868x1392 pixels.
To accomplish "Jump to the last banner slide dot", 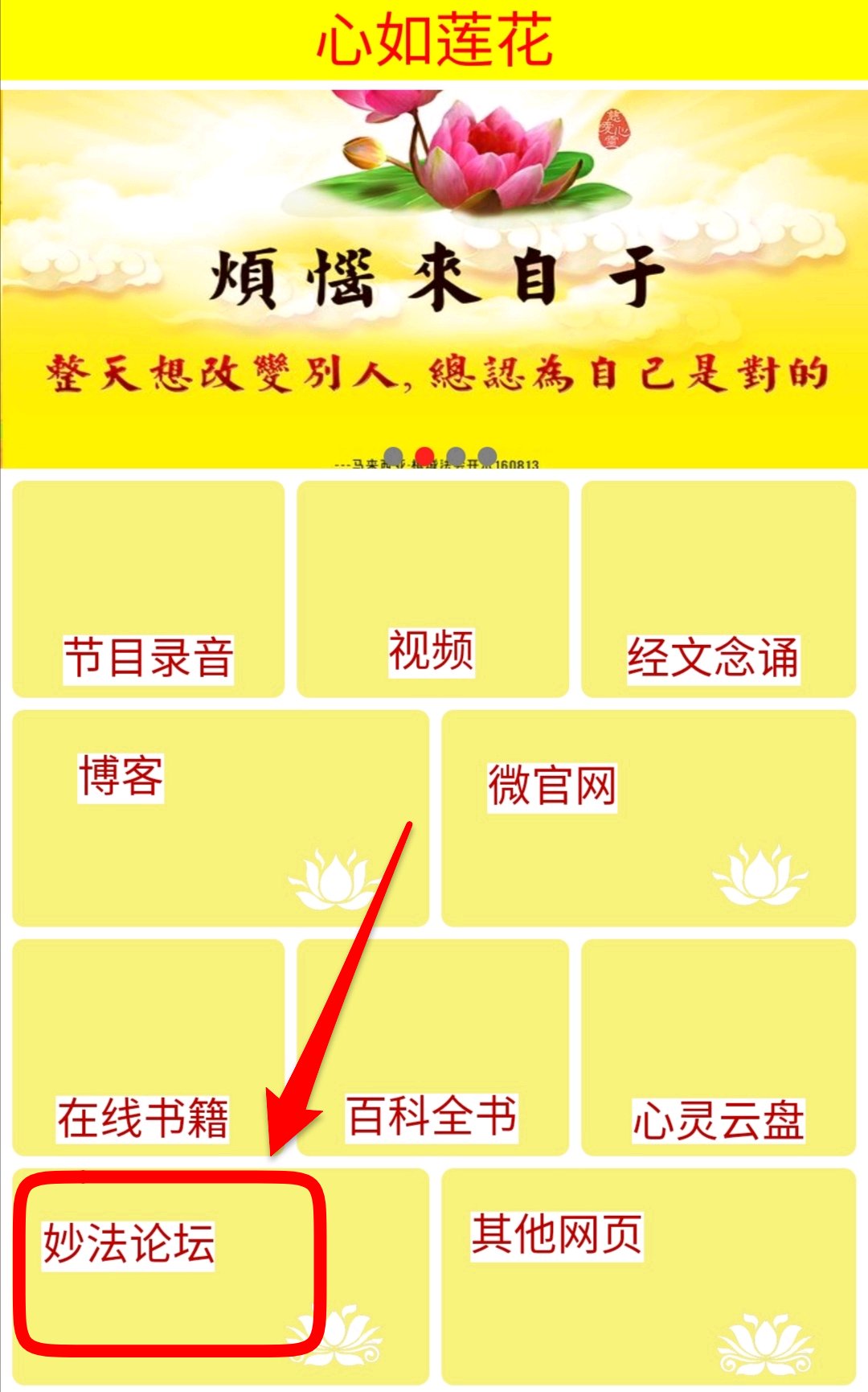I will (x=487, y=457).
